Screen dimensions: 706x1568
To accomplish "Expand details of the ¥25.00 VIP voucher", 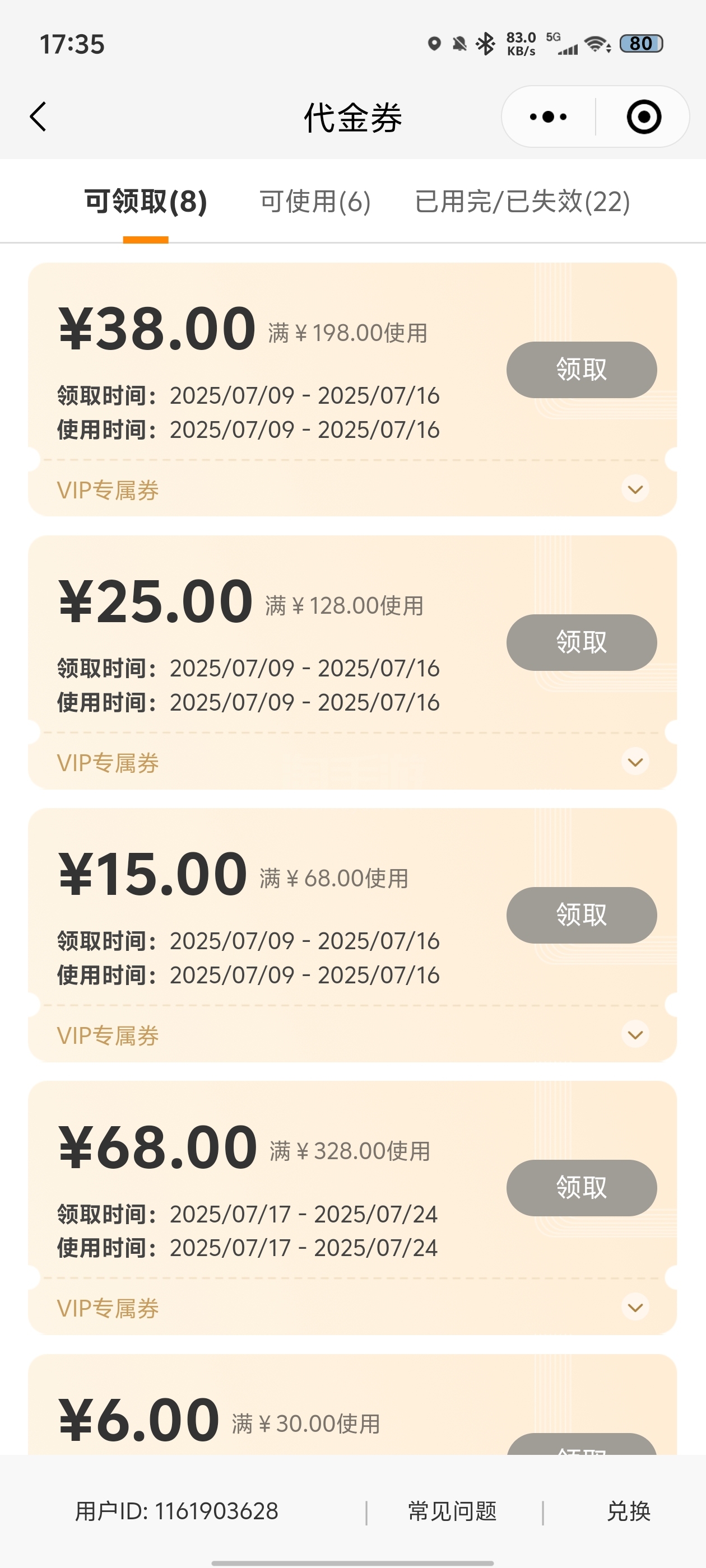I will pyautogui.click(x=635, y=762).
